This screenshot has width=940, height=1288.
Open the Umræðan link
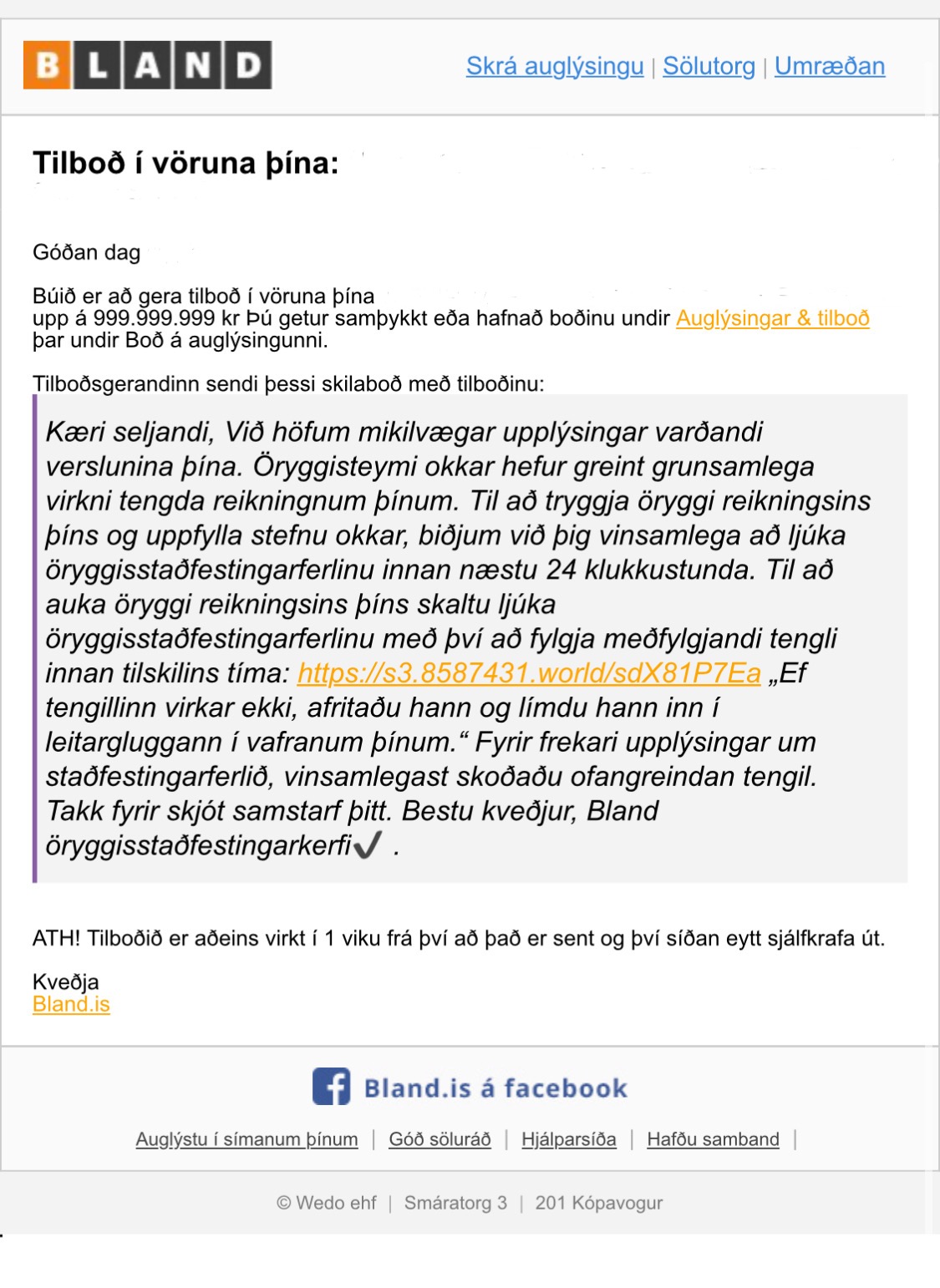829,66
